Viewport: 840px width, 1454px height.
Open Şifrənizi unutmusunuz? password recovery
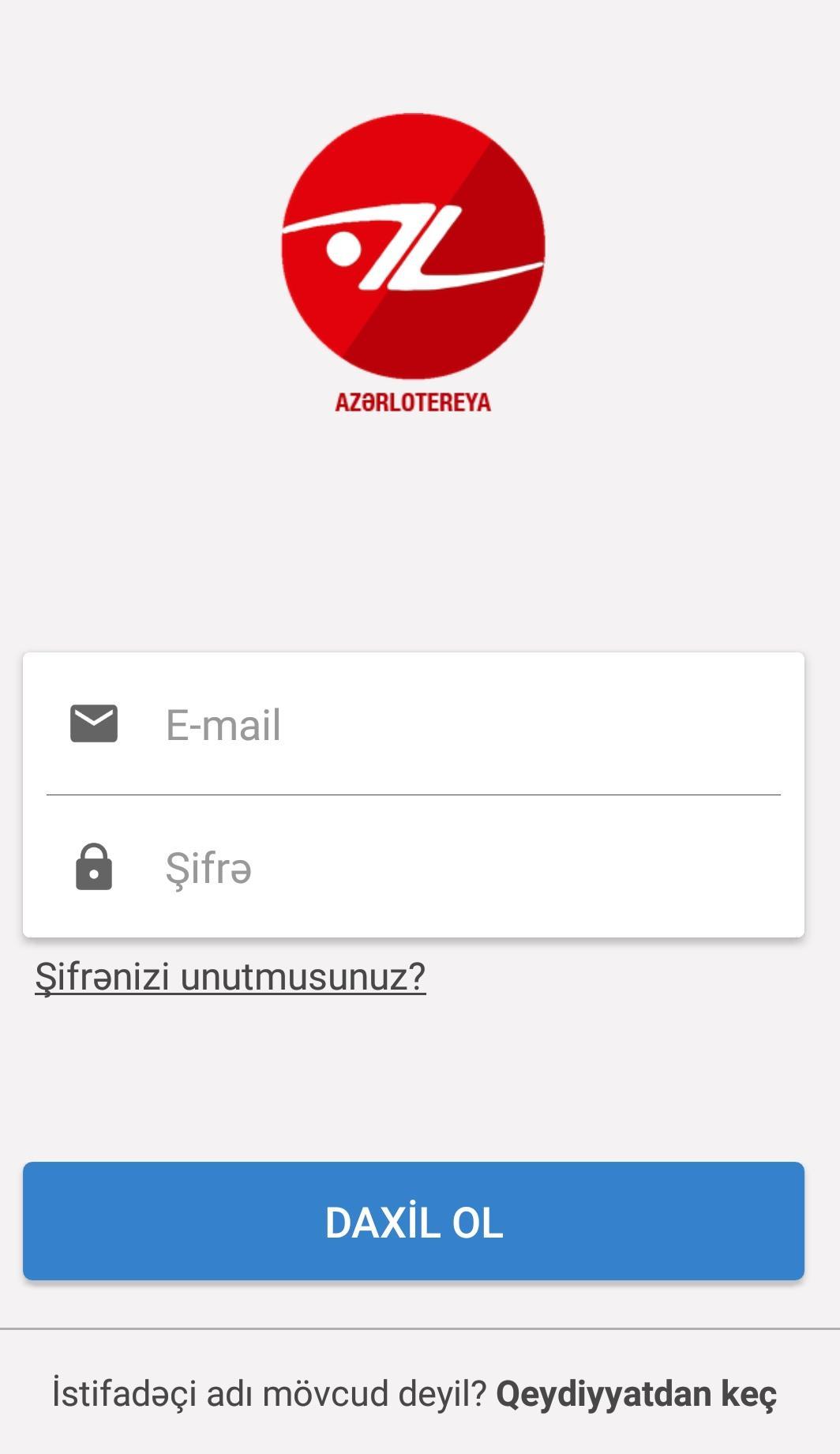pos(231,977)
